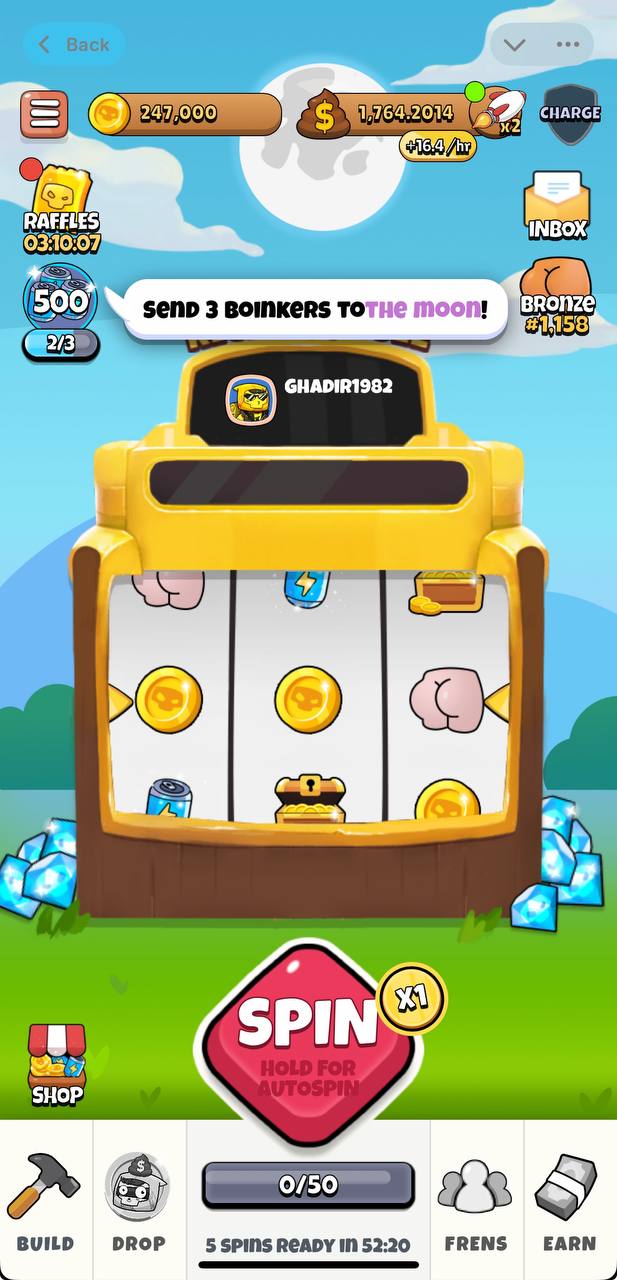This screenshot has height=1280, width=617.
Task: Go back using the Back button
Action: 73,44
